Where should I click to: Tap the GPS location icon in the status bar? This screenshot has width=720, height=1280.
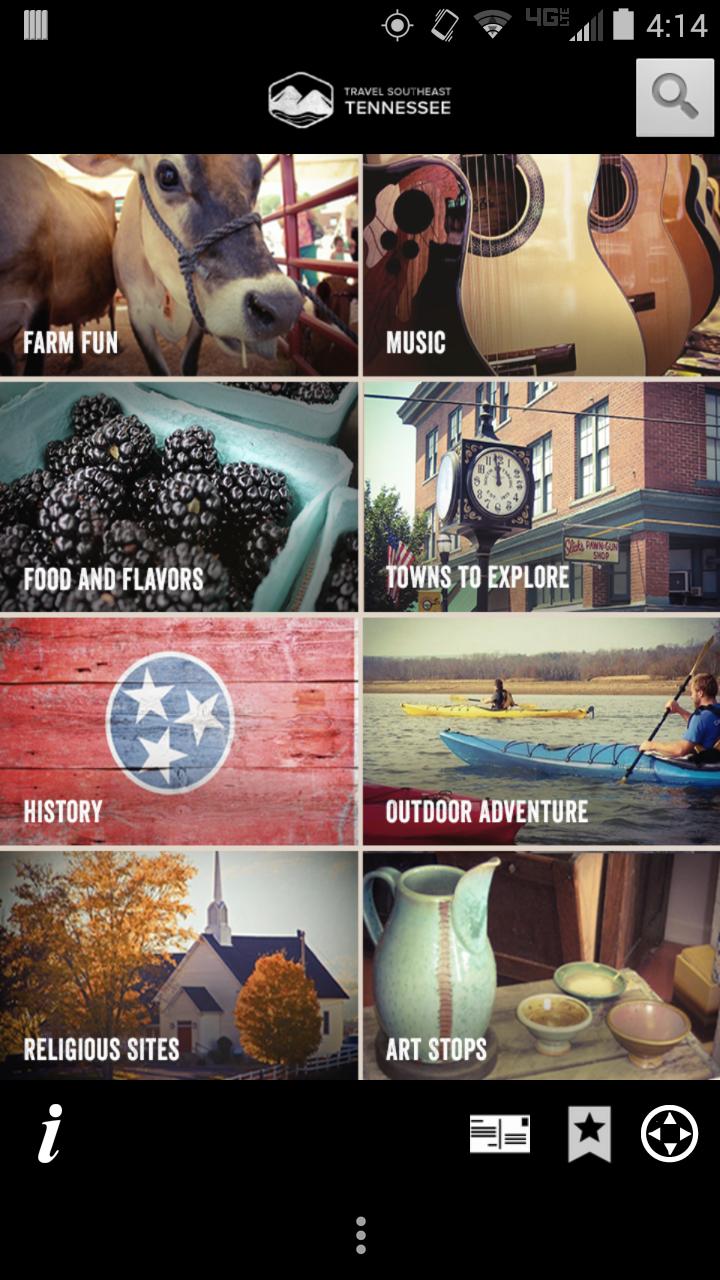tap(398, 24)
